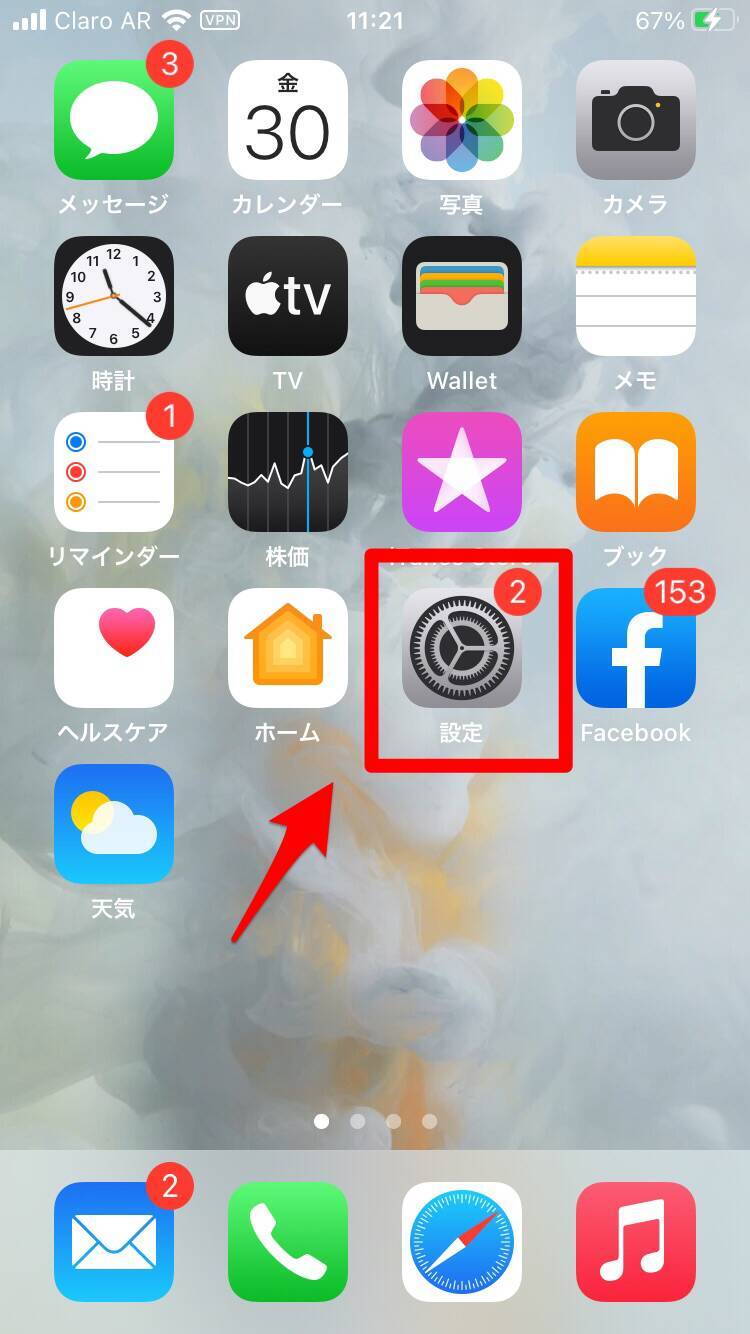Open the ブック (Books) app
Screen dimensions: 750x1334
click(636, 472)
